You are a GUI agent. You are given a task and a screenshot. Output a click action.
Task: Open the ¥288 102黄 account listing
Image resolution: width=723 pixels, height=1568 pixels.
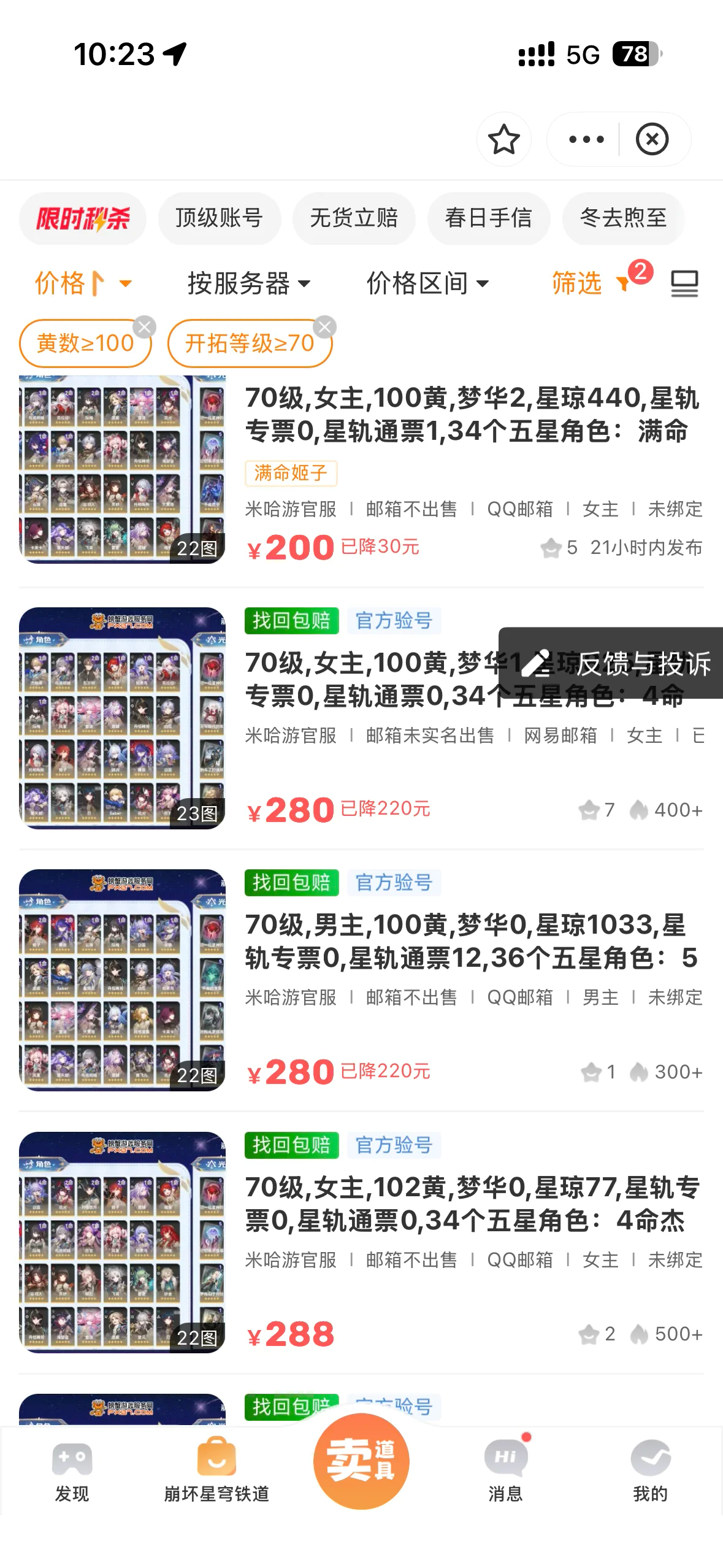click(471, 1204)
